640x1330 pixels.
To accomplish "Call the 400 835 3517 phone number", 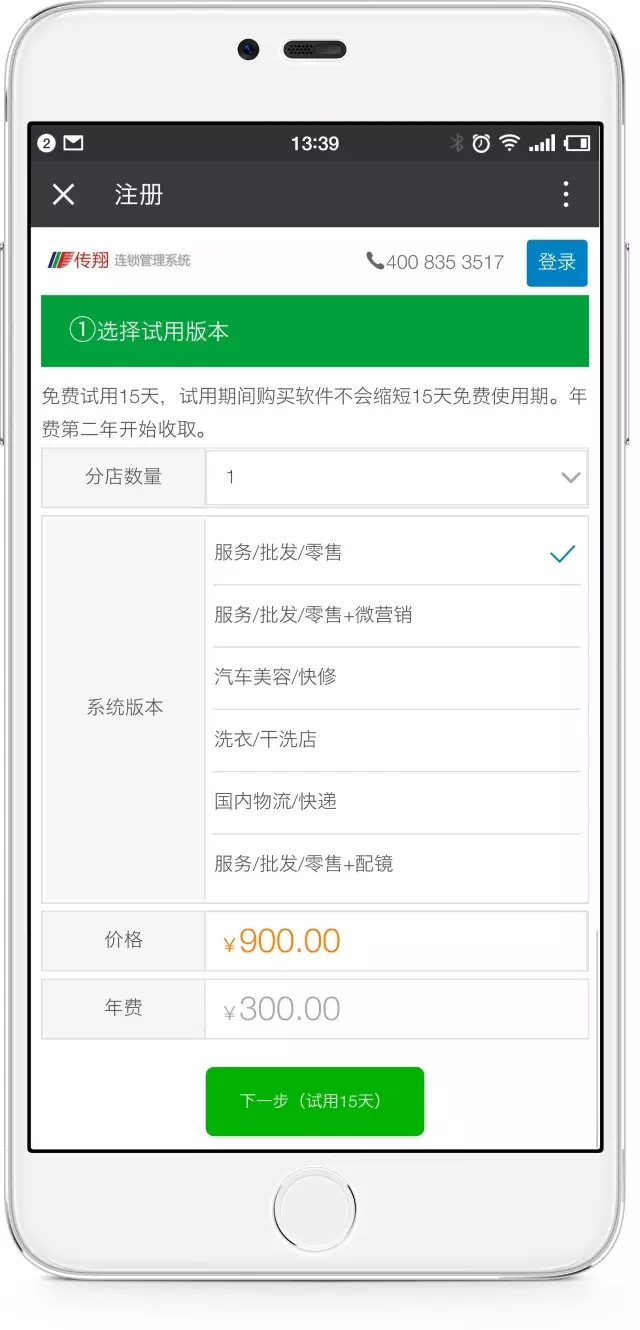I will pos(435,262).
